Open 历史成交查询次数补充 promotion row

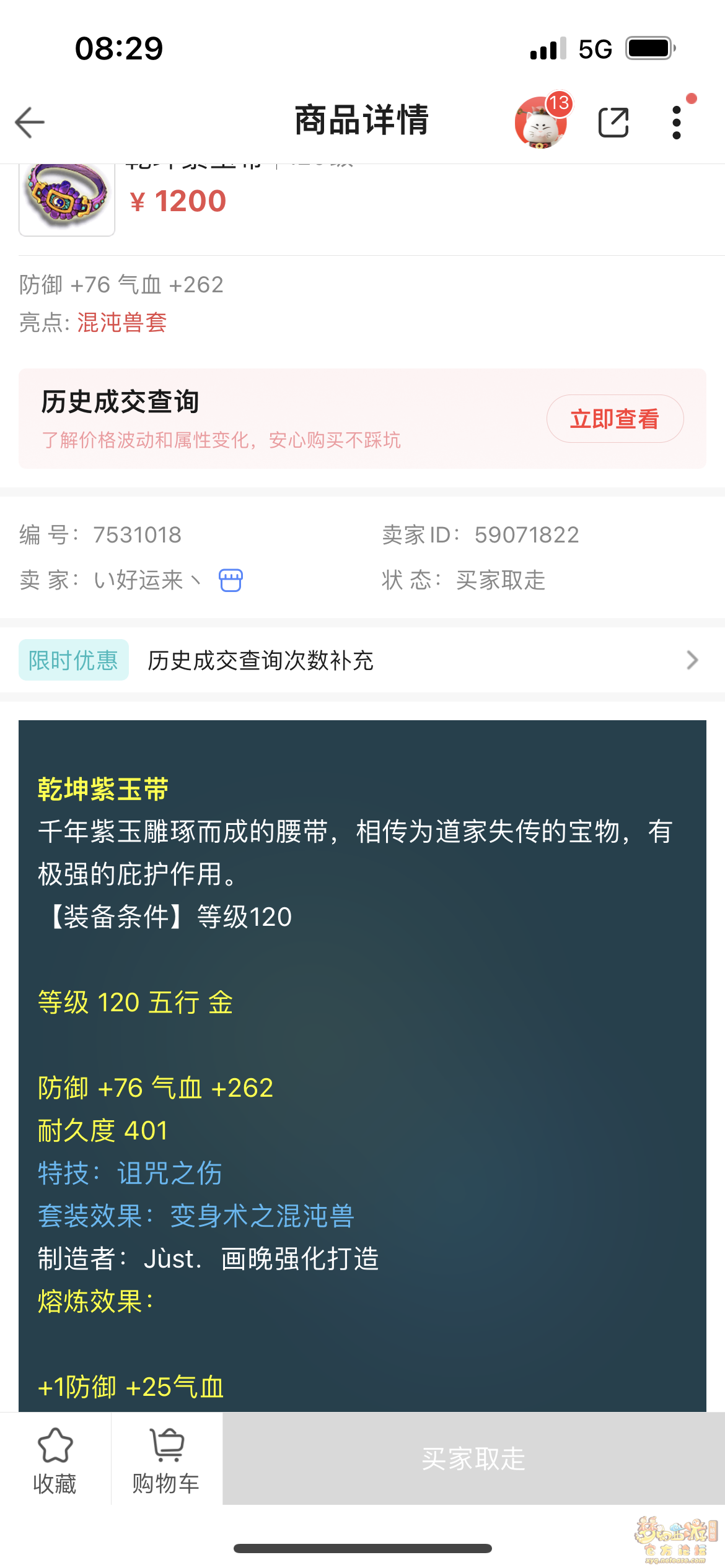coord(362,660)
